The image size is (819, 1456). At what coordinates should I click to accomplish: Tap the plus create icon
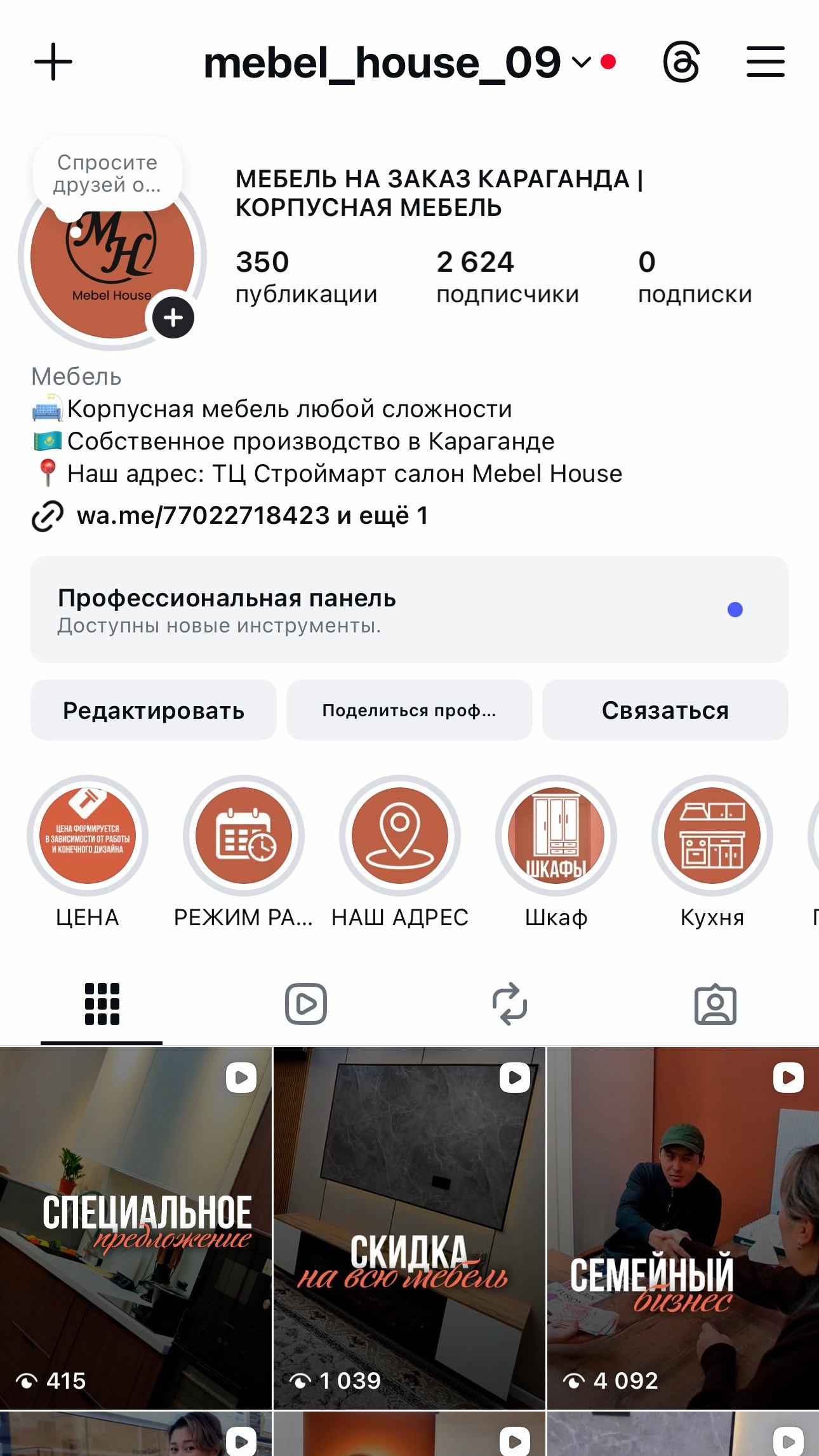pos(53,62)
